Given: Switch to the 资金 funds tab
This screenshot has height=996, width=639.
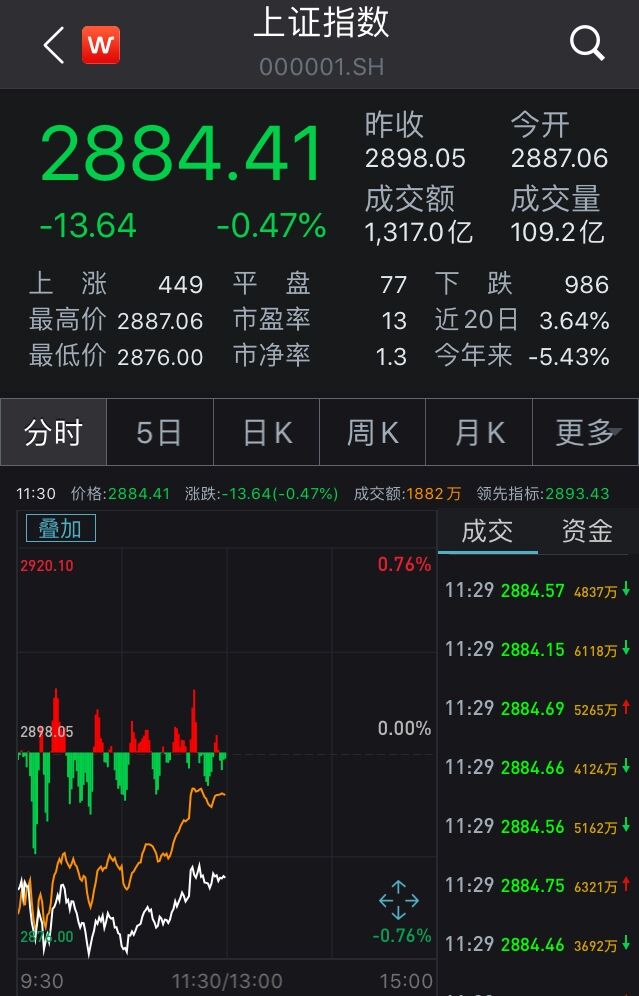Looking at the screenshot, I should (587, 531).
